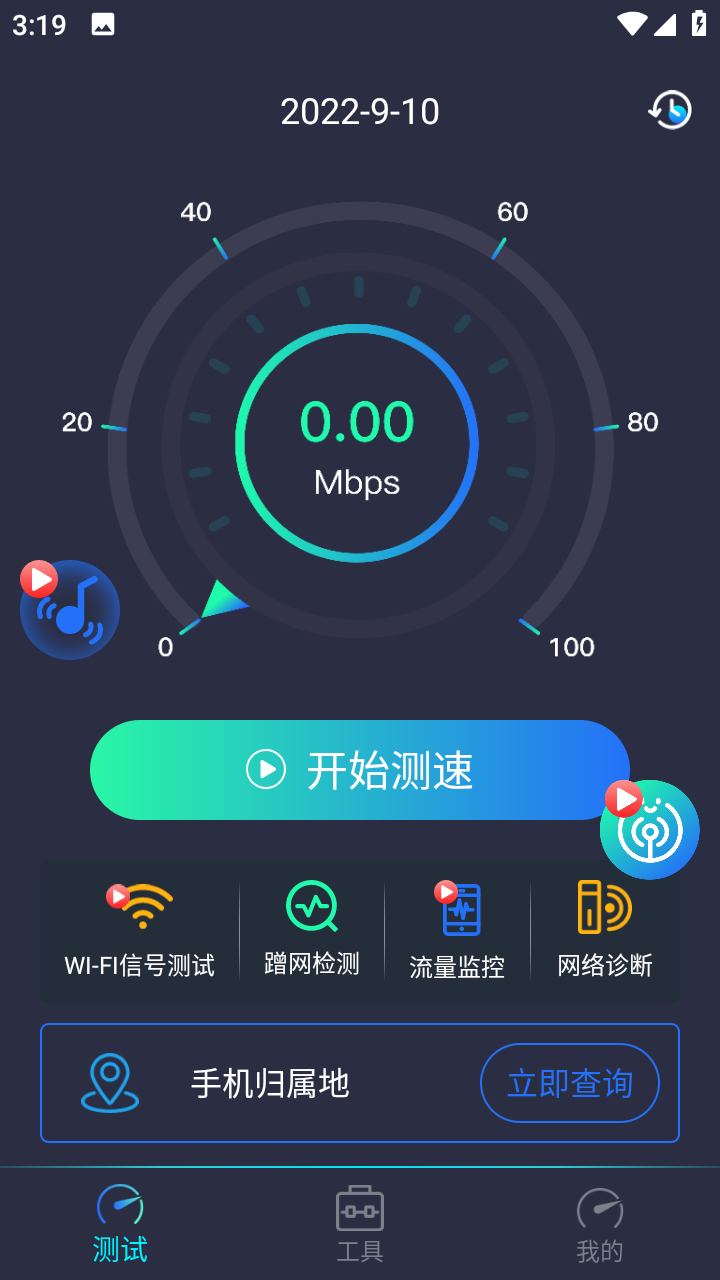Open speed test history via the clock icon

coord(671,111)
